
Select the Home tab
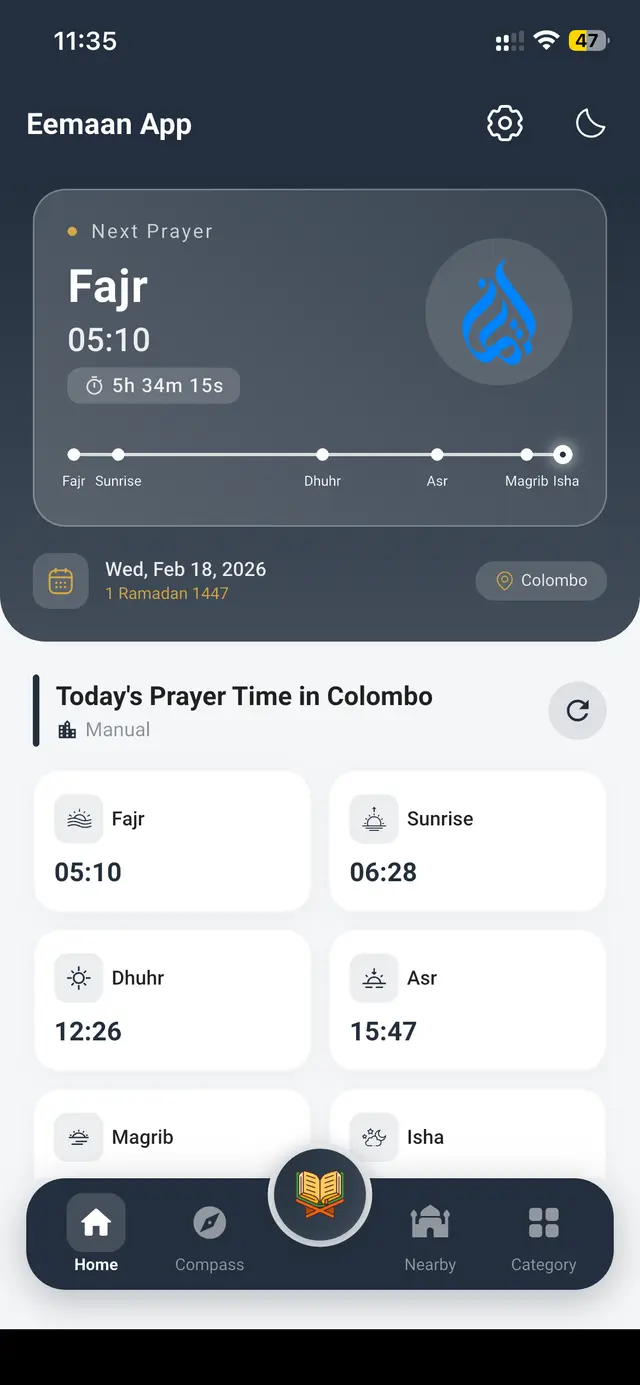coord(96,1237)
